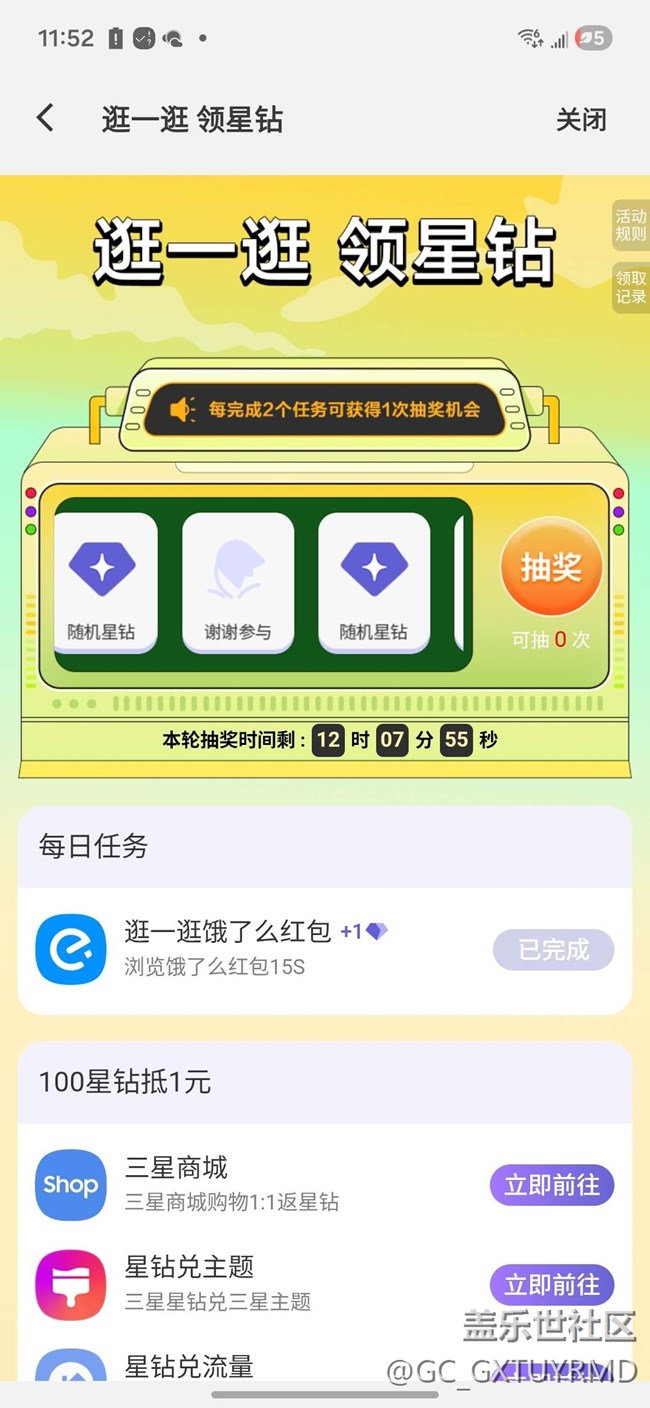Viewport: 650px width, 1408px height.
Task: Tap 已完成 on the 饿了么红包 task
Action: point(553,950)
